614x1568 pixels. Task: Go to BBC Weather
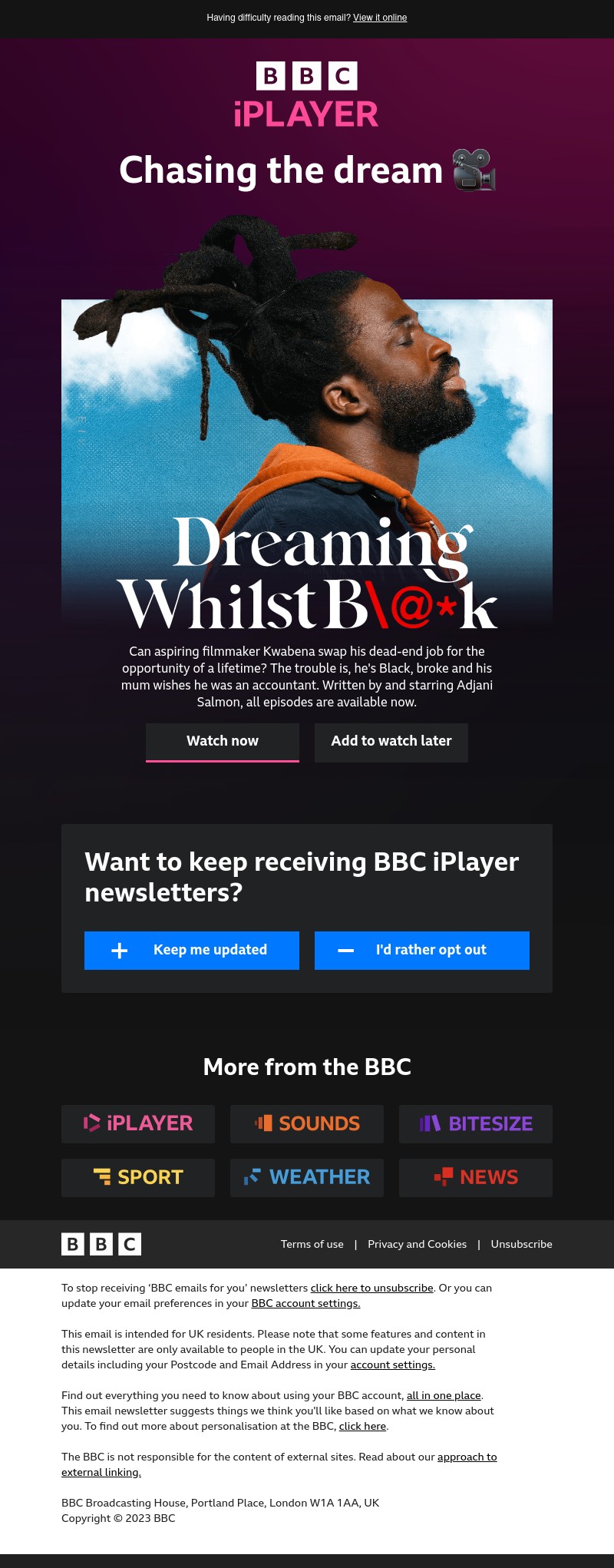307,1177
